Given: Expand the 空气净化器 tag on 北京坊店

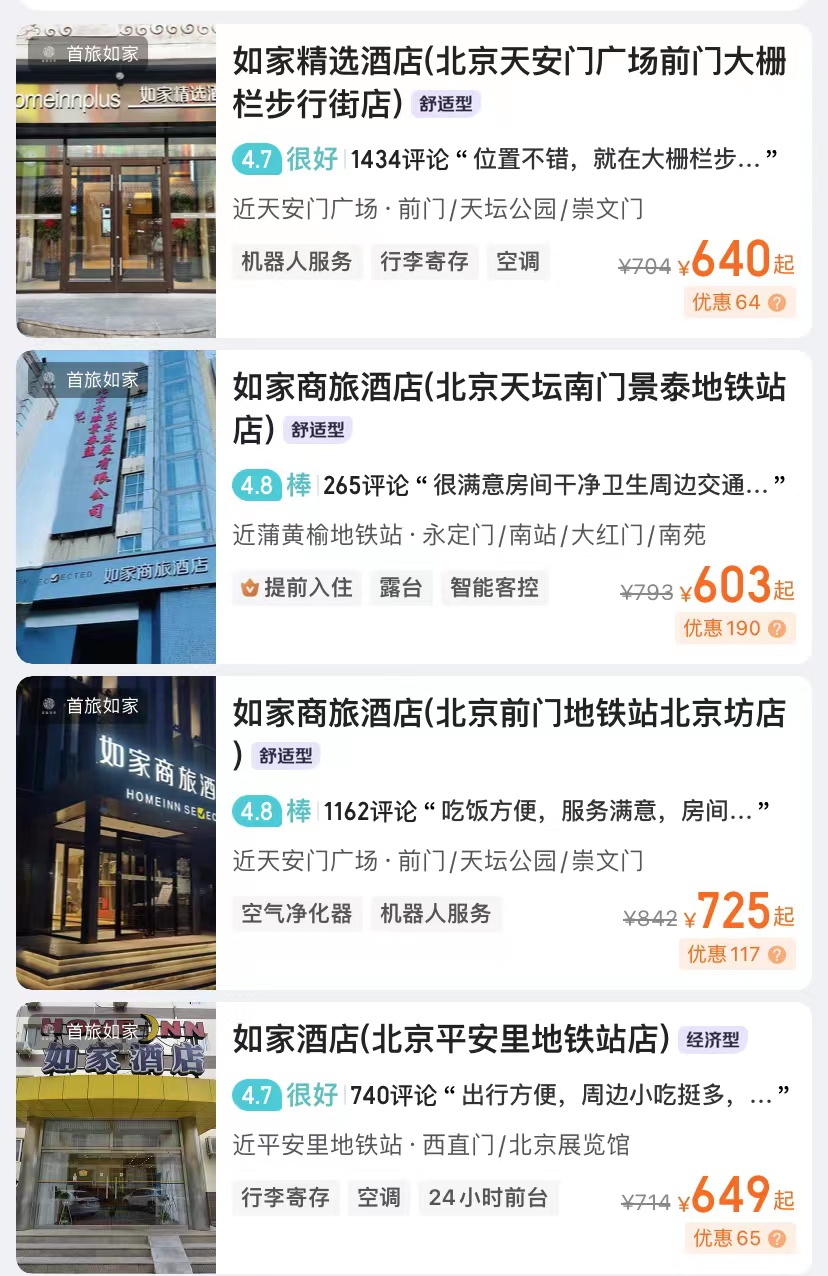Looking at the screenshot, I should [297, 913].
